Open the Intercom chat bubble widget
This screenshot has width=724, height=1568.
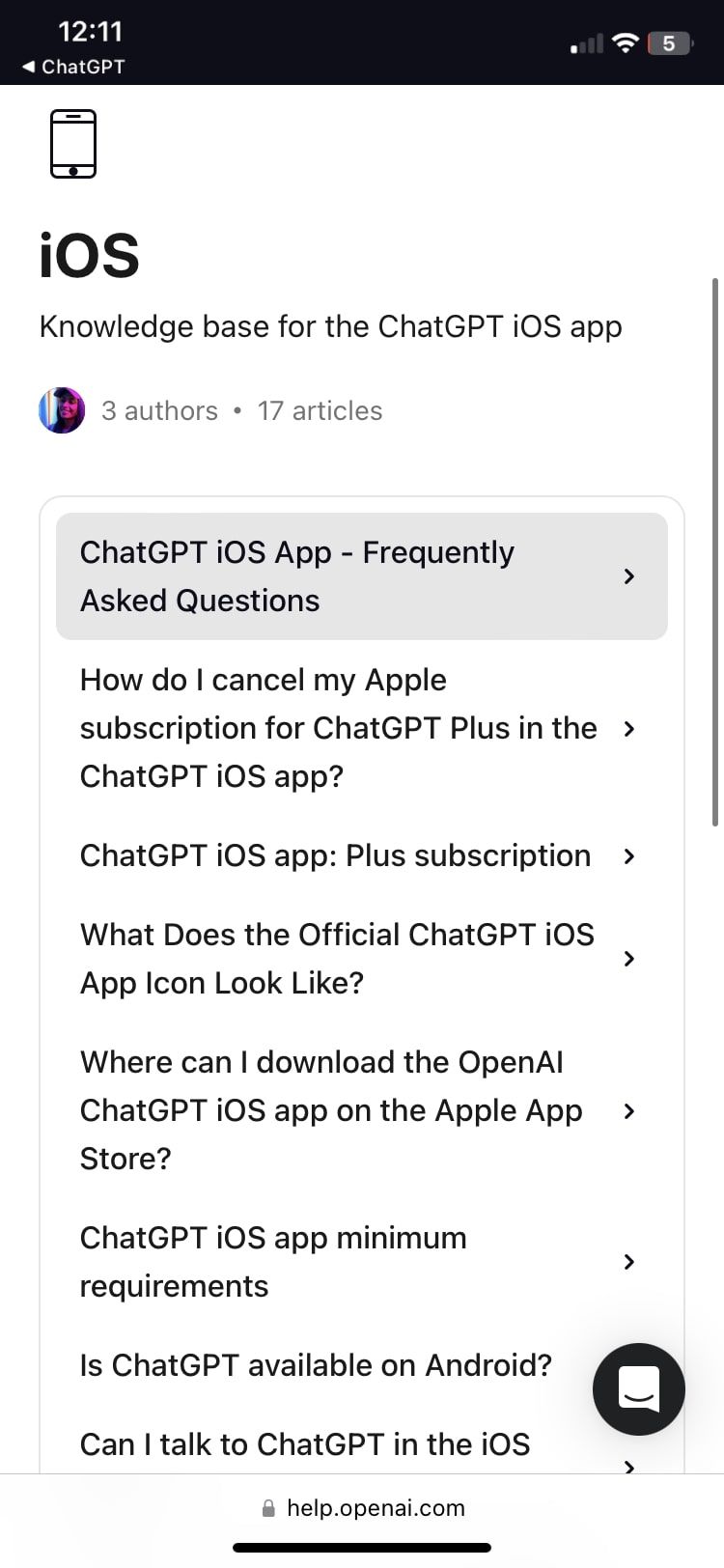point(638,1389)
